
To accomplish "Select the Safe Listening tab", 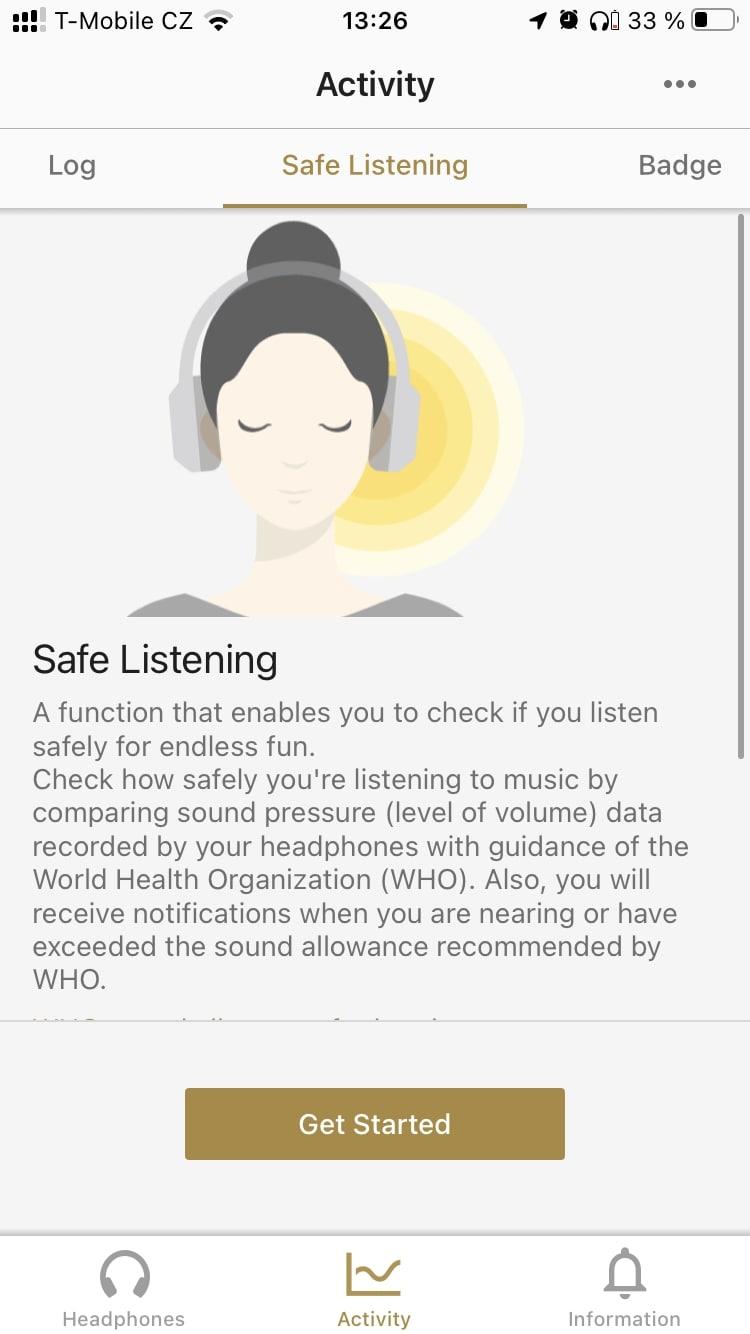I will pyautogui.click(x=375, y=165).
